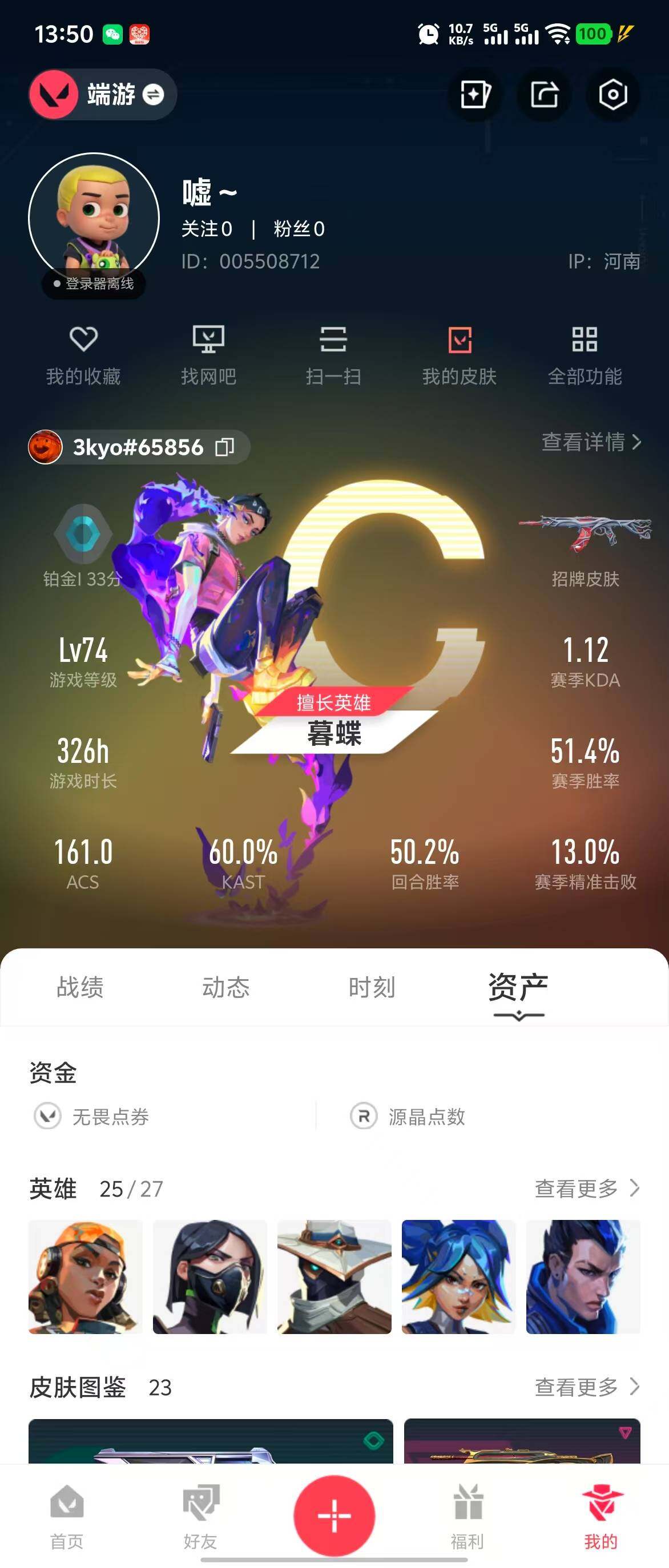View more in 皮肤图鉴 查看更多
This screenshot has height=1568, width=669.
(586, 1387)
